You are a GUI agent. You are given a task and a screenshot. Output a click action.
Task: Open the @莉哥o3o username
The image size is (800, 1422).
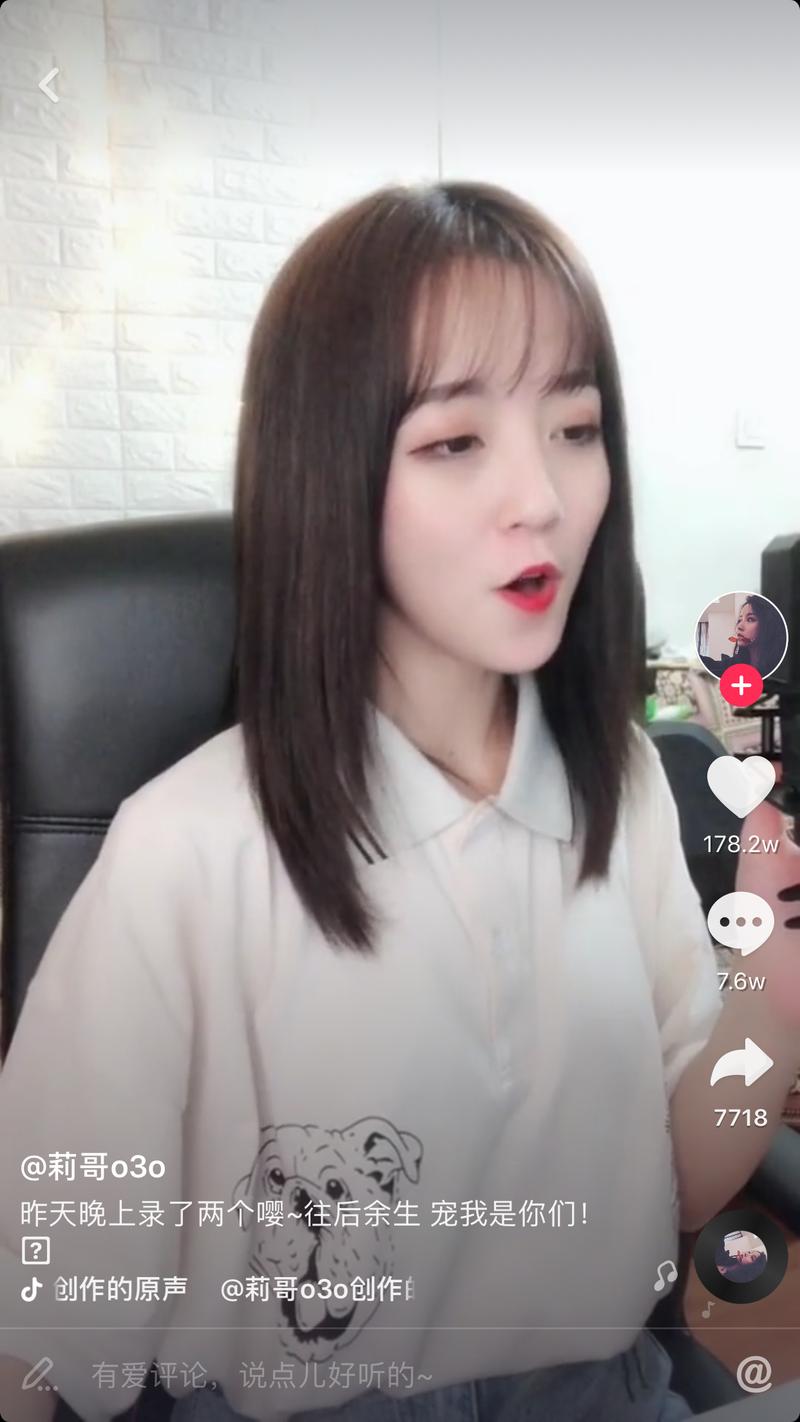(93, 1167)
